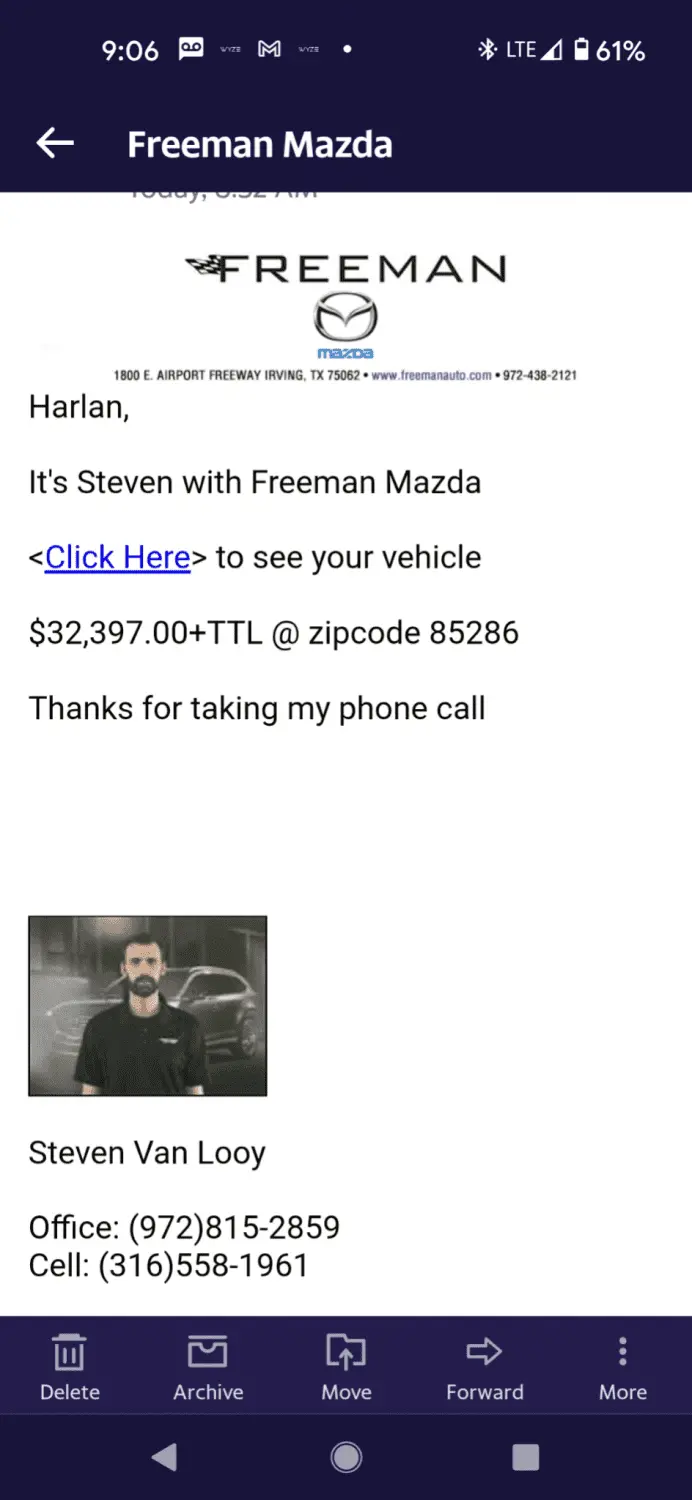Open the Click Here vehicle link
Screen dimensions: 692x1500
click(x=117, y=557)
